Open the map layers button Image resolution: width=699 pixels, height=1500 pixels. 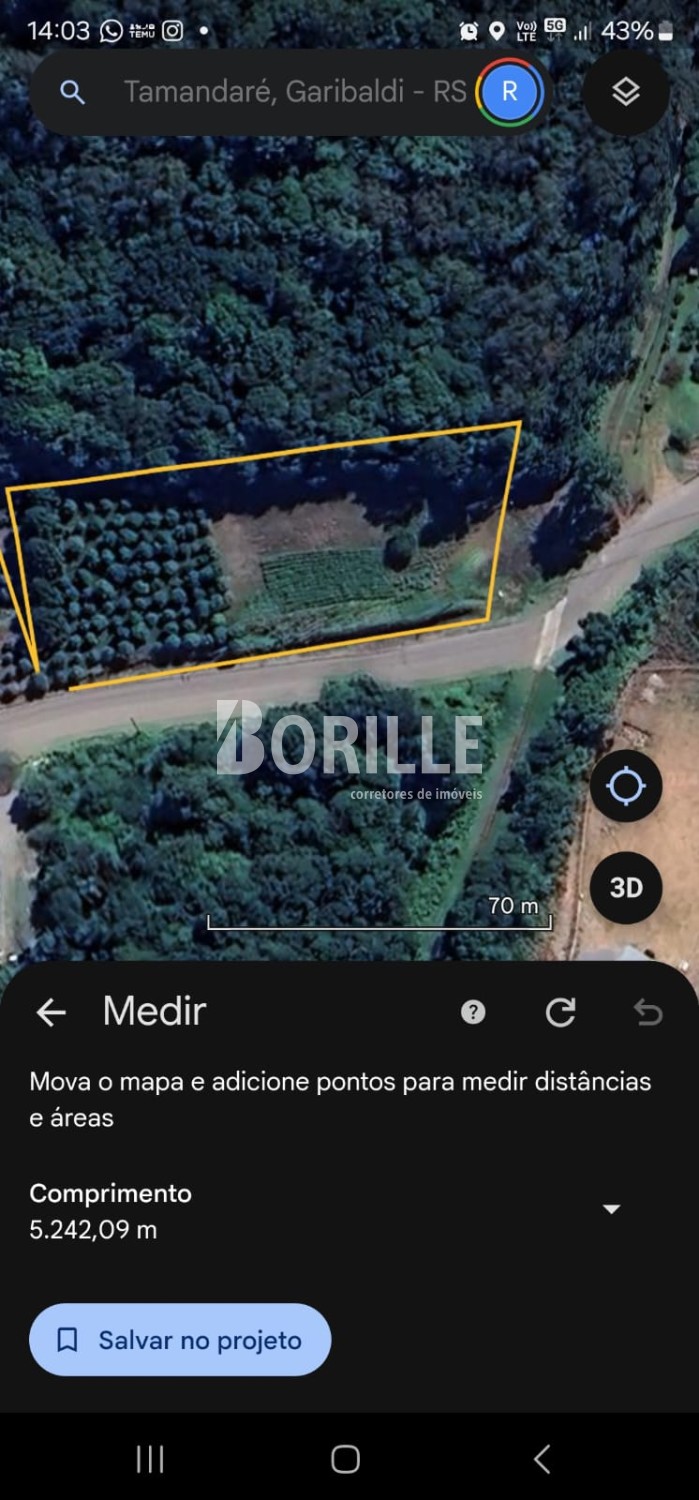(x=626, y=93)
